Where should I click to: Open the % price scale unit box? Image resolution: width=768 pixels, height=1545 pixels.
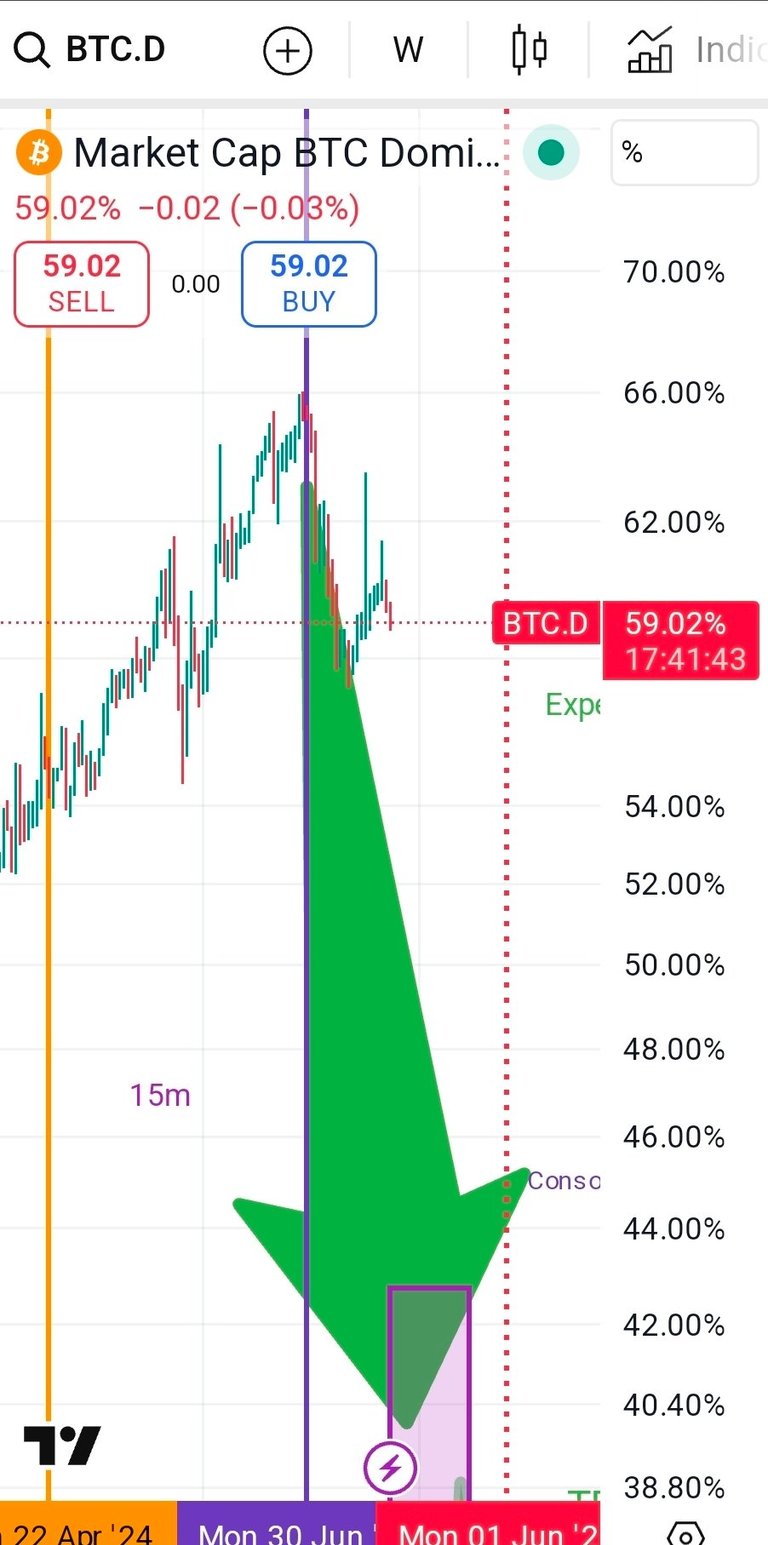(683, 153)
